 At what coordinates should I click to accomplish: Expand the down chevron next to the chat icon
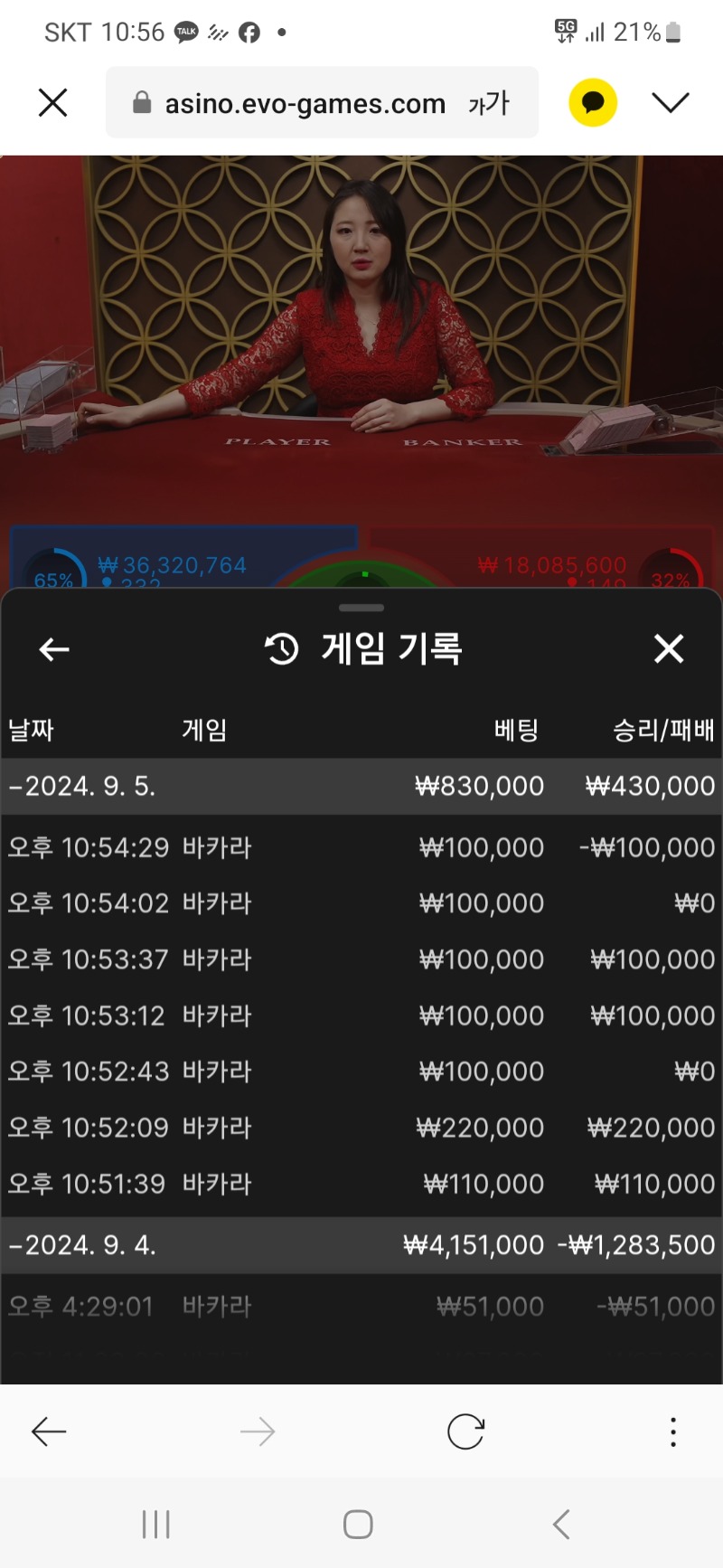(x=670, y=103)
